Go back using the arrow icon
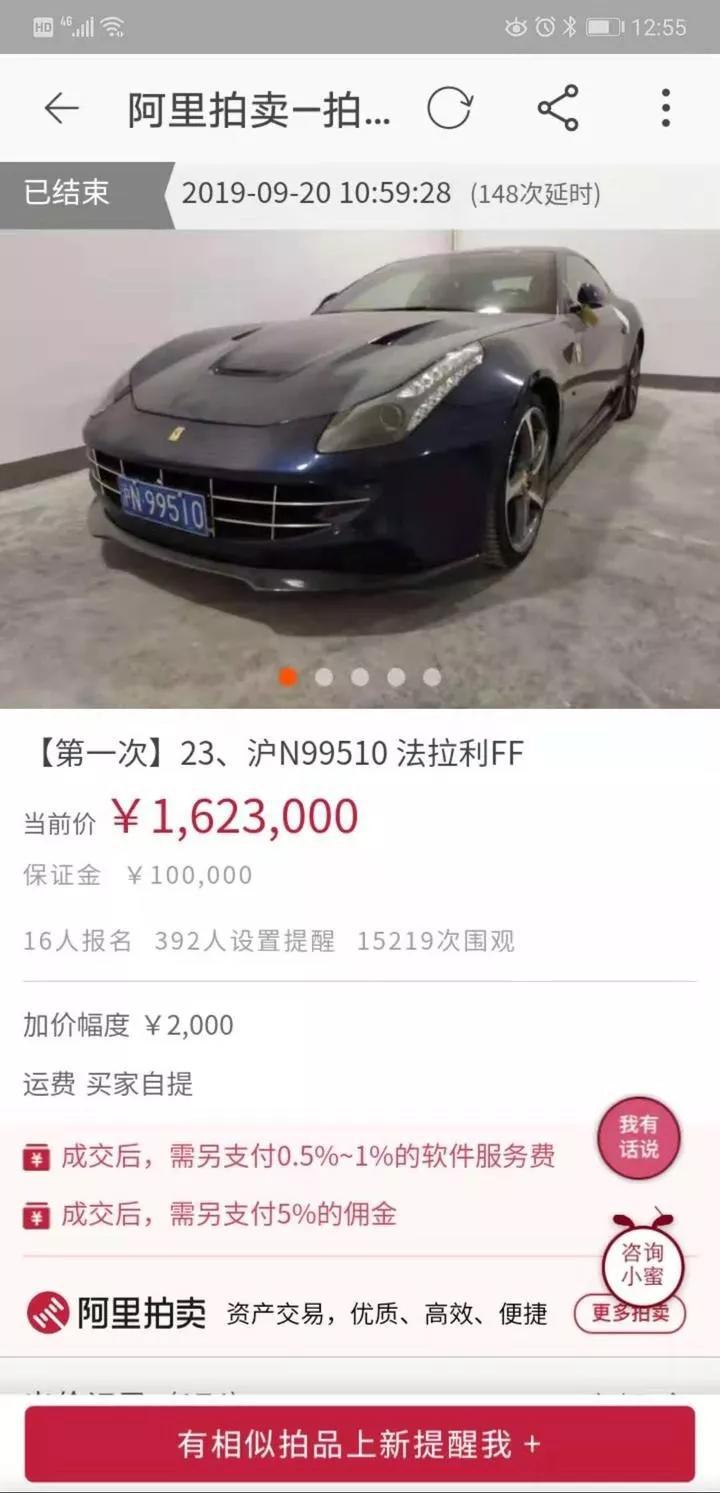Viewport: 720px width, 1493px height. [61, 108]
